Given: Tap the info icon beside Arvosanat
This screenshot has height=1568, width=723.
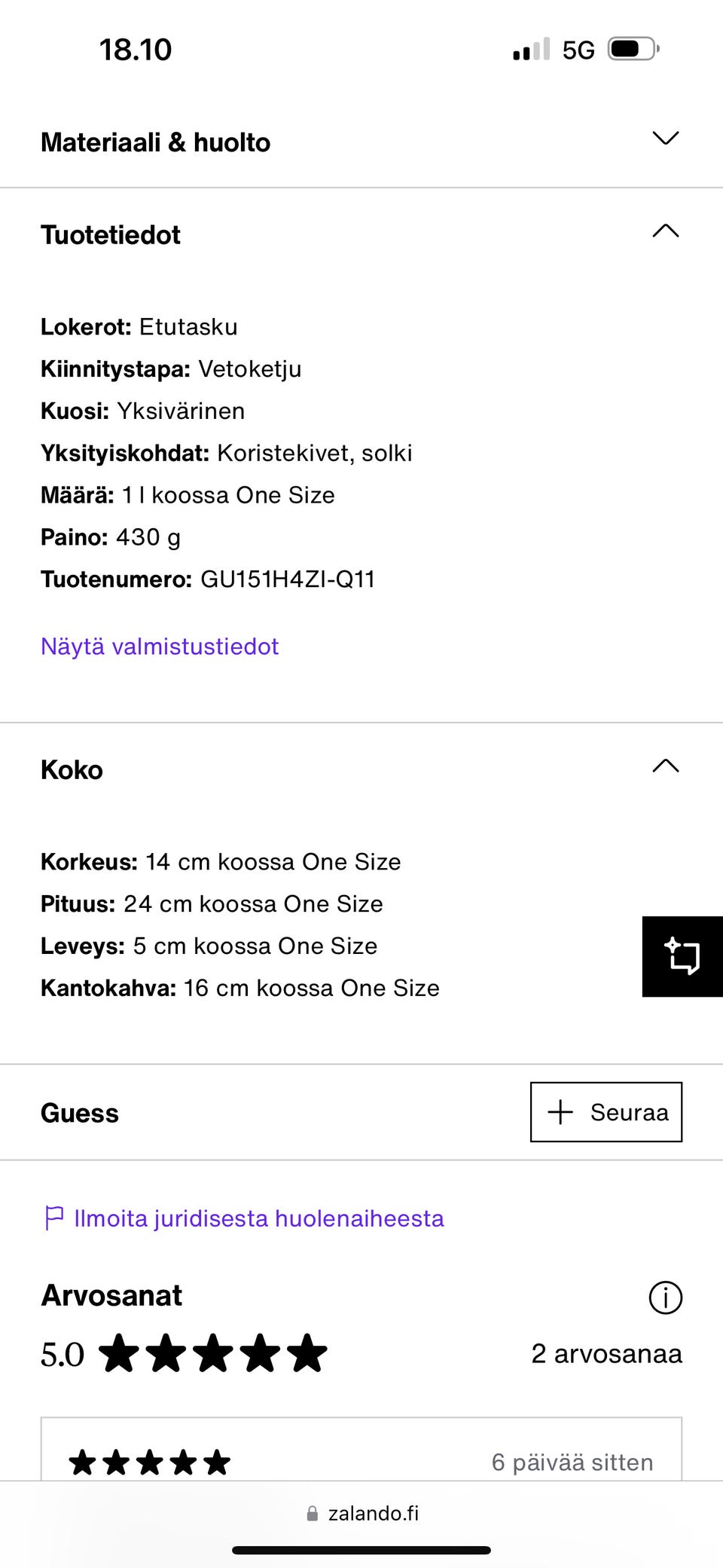Looking at the screenshot, I should (x=665, y=1297).
